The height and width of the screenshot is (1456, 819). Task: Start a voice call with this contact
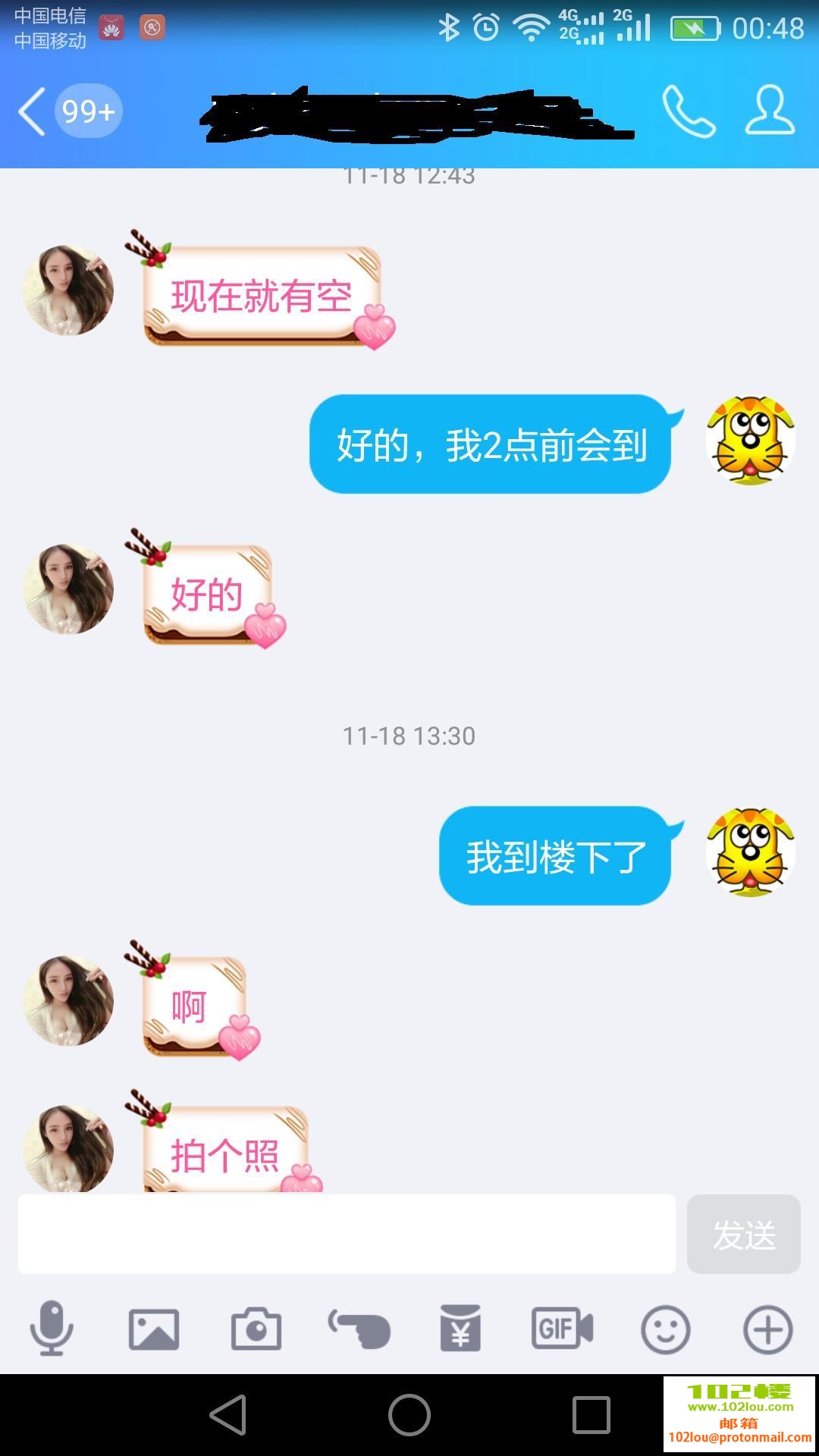click(x=689, y=111)
